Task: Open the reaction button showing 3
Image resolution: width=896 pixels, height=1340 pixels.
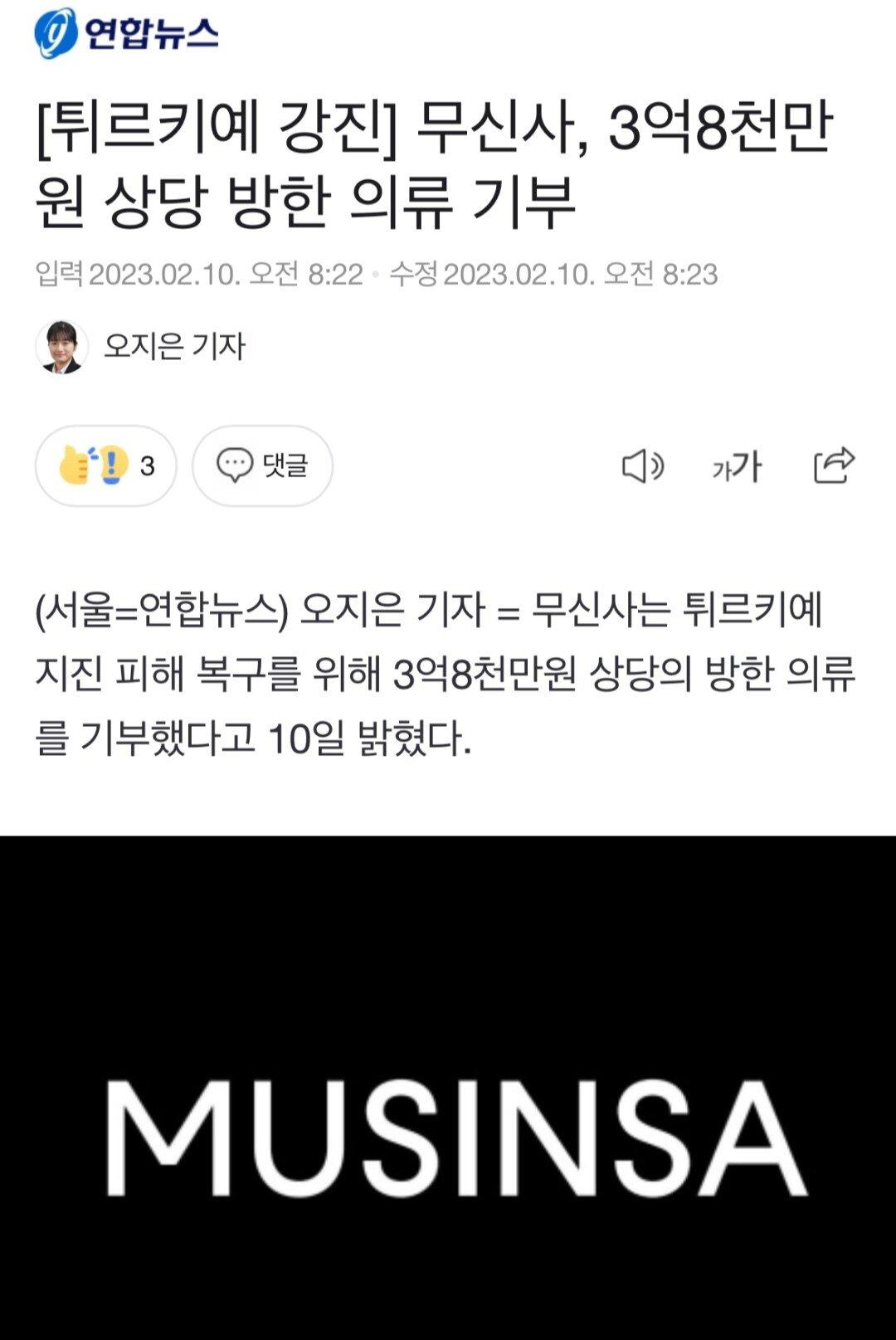Action: point(105,465)
